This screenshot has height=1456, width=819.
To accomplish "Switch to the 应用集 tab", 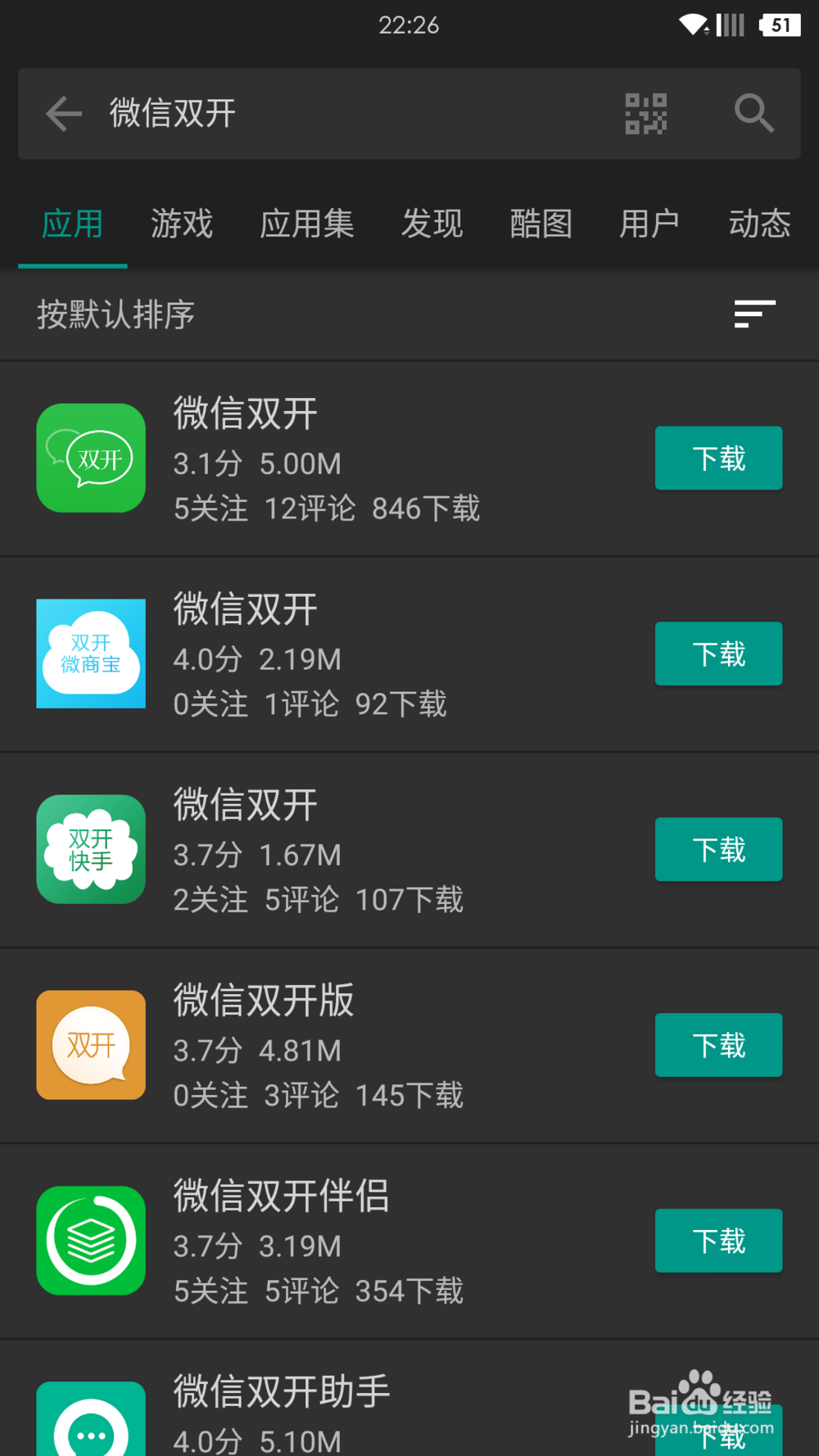I will click(x=307, y=224).
